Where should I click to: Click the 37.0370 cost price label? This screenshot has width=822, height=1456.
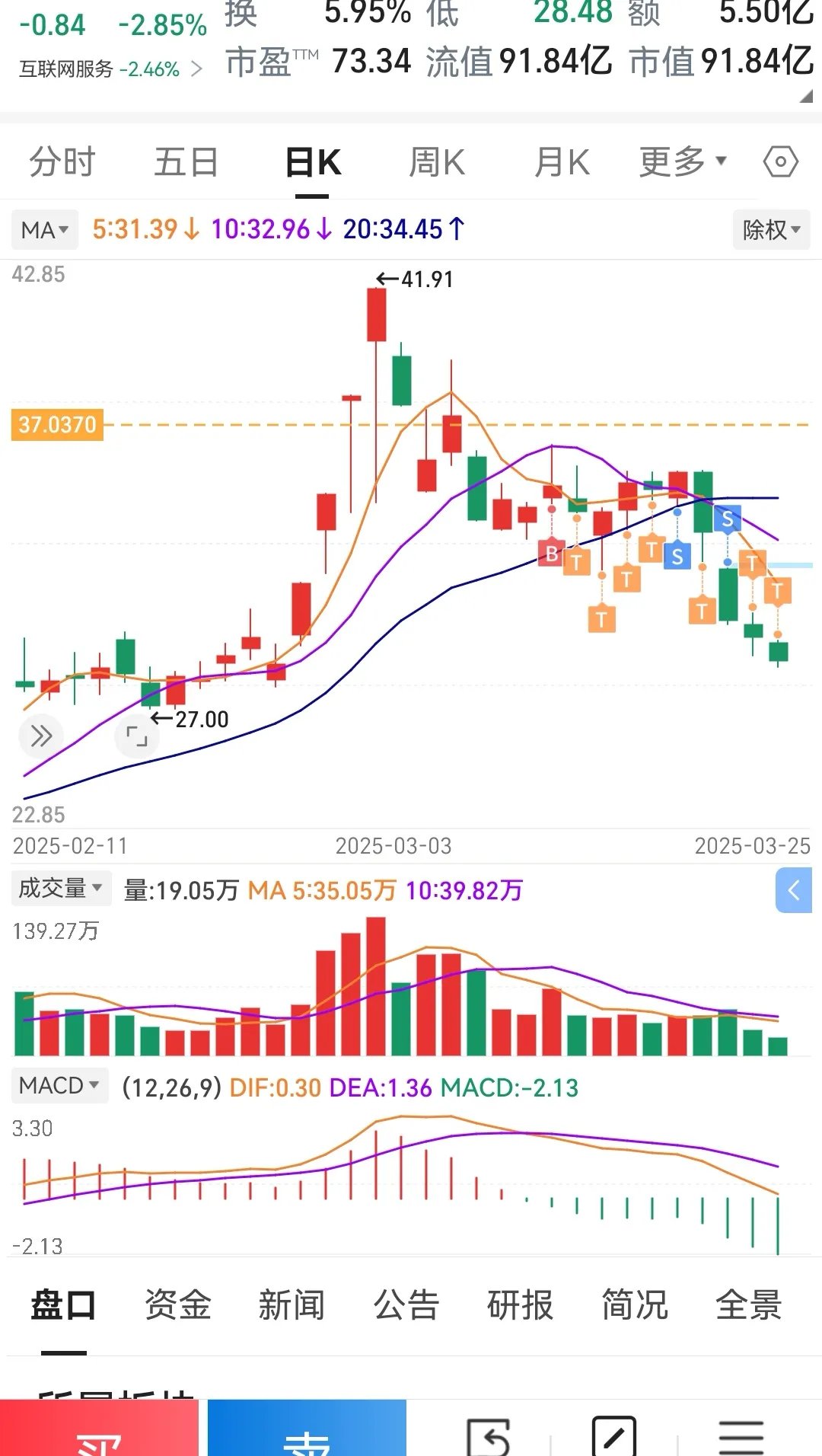click(57, 424)
